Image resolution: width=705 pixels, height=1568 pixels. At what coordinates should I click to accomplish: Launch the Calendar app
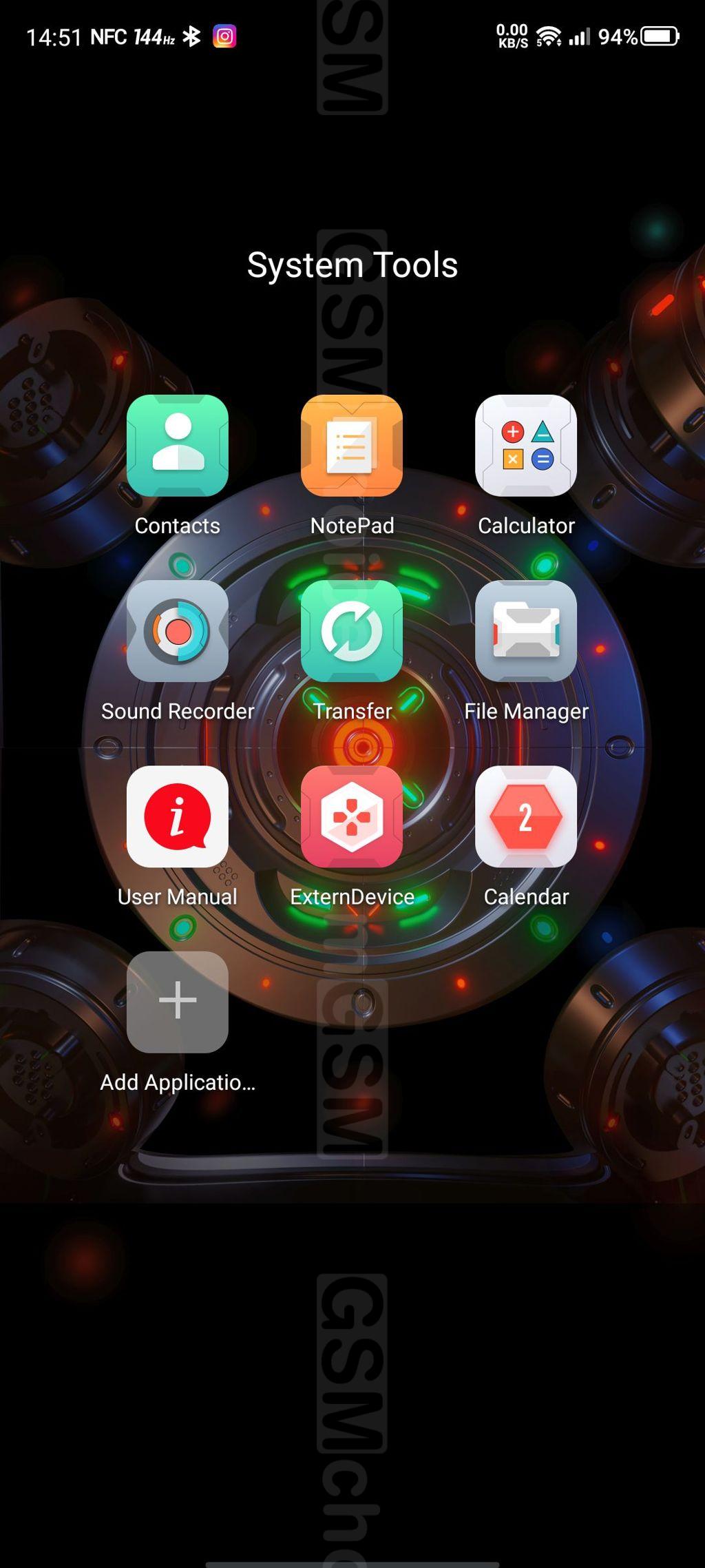tap(526, 816)
